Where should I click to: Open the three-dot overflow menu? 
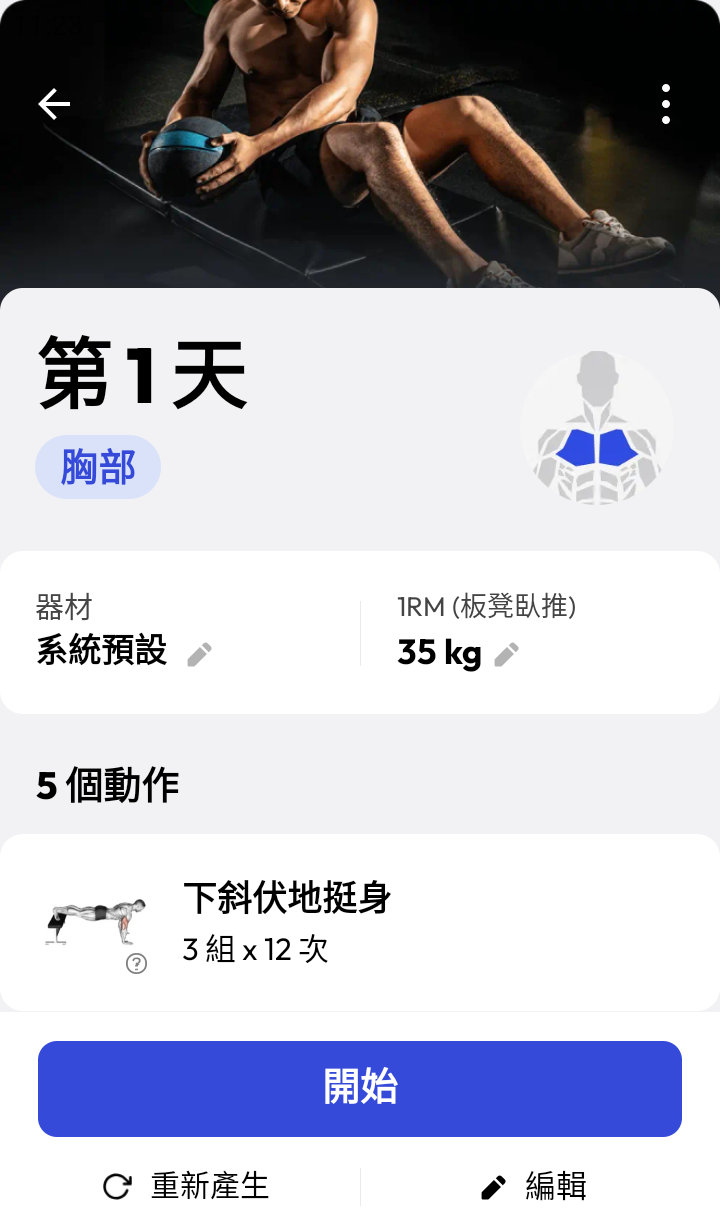[x=666, y=104]
